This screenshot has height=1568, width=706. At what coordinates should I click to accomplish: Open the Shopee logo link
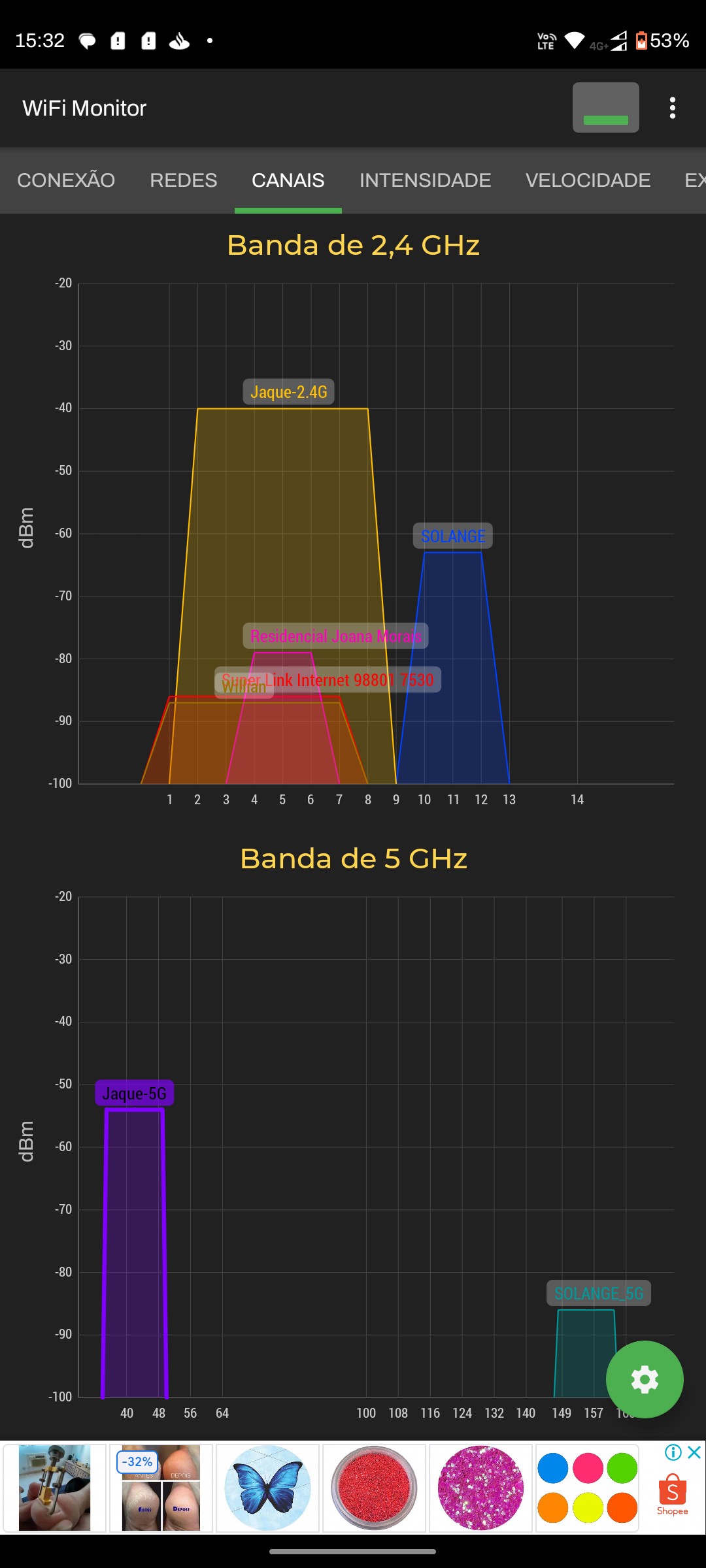[672, 1495]
